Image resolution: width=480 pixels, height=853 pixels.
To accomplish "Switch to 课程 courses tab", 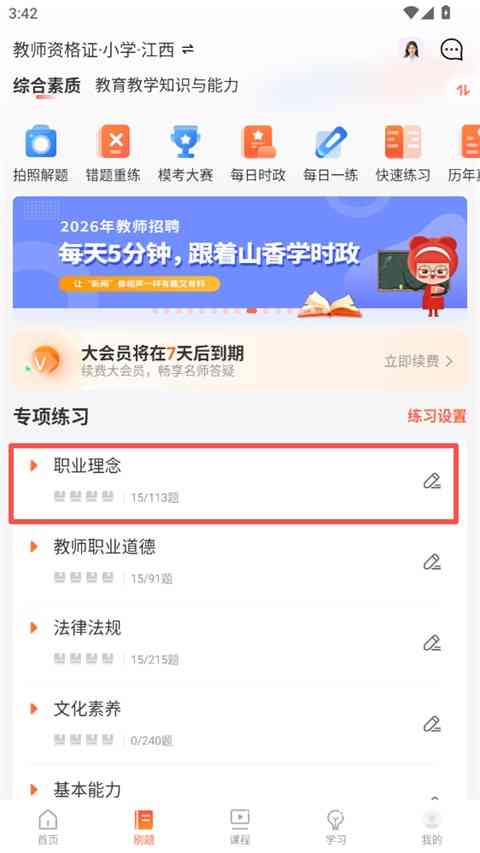I will 240,826.
